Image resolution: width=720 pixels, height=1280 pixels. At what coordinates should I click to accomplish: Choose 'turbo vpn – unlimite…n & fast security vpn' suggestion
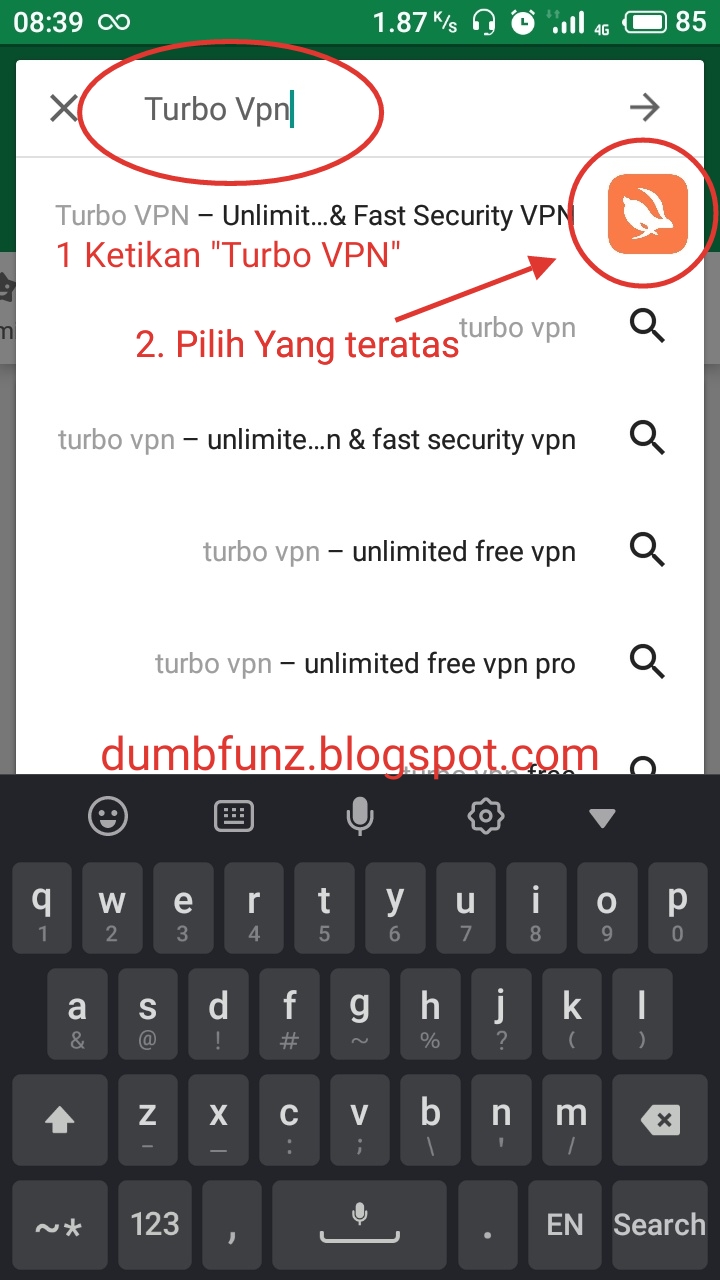tap(317, 439)
